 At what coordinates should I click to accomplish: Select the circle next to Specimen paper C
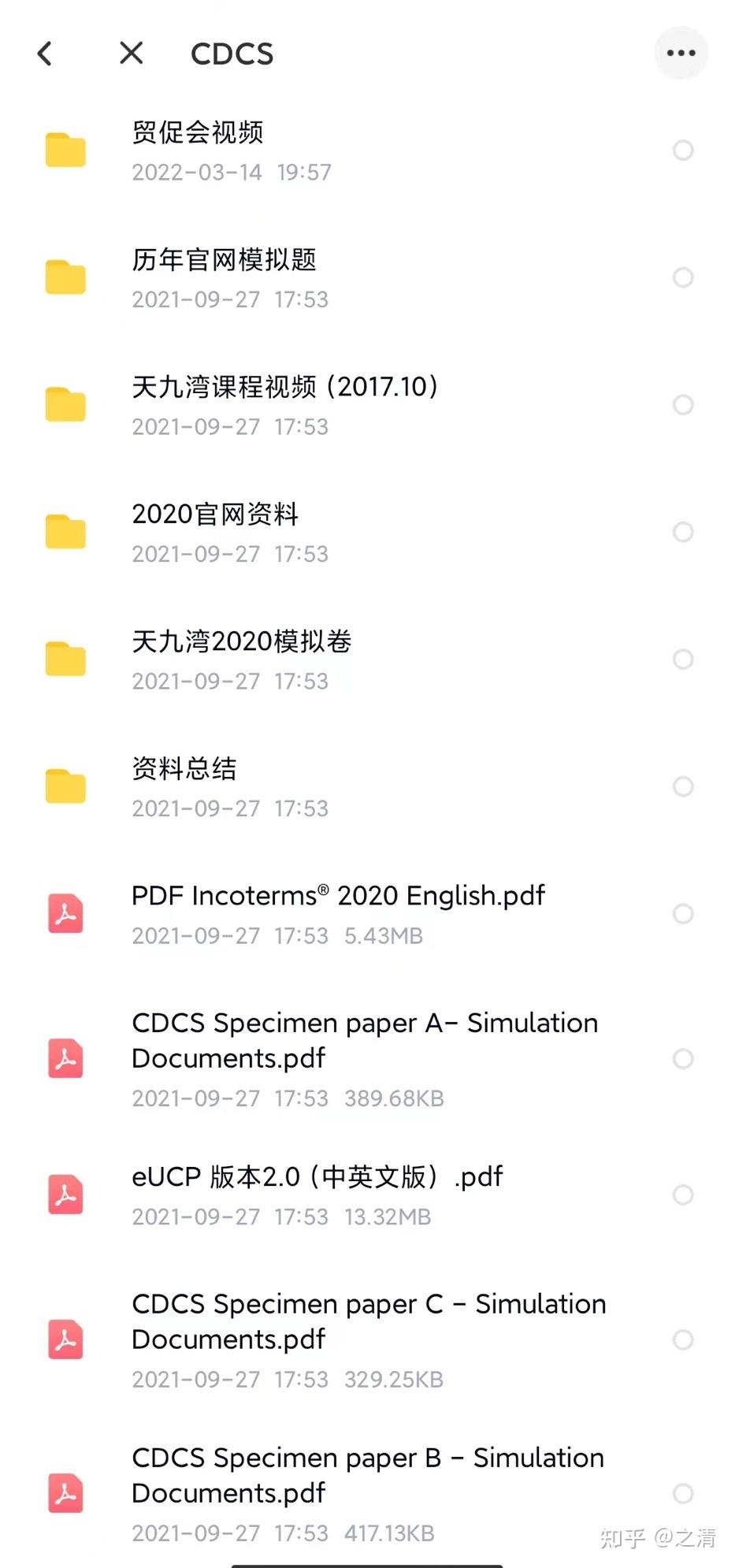click(x=682, y=1339)
